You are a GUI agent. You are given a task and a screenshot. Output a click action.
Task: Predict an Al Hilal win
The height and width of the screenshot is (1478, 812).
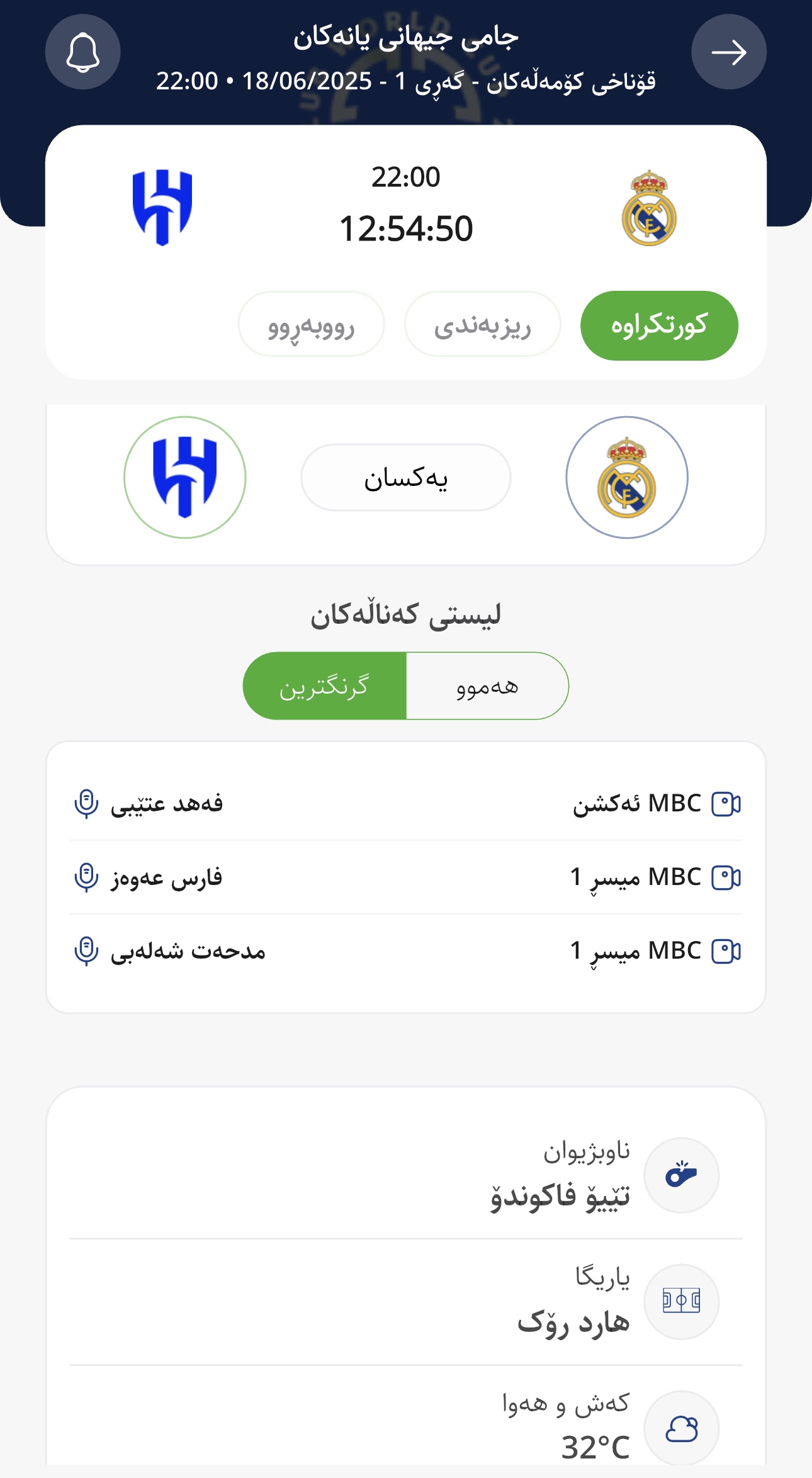point(184,477)
